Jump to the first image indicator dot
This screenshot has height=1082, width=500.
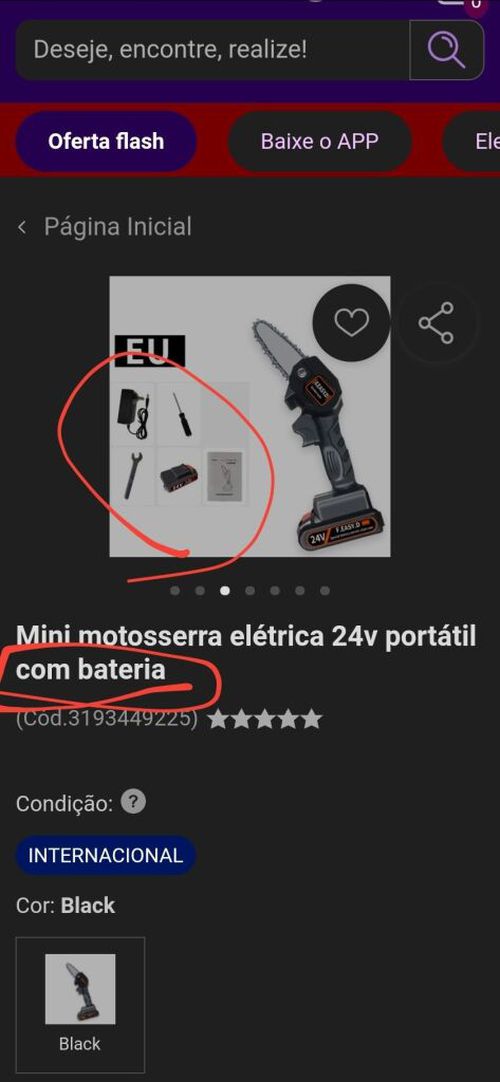175,591
